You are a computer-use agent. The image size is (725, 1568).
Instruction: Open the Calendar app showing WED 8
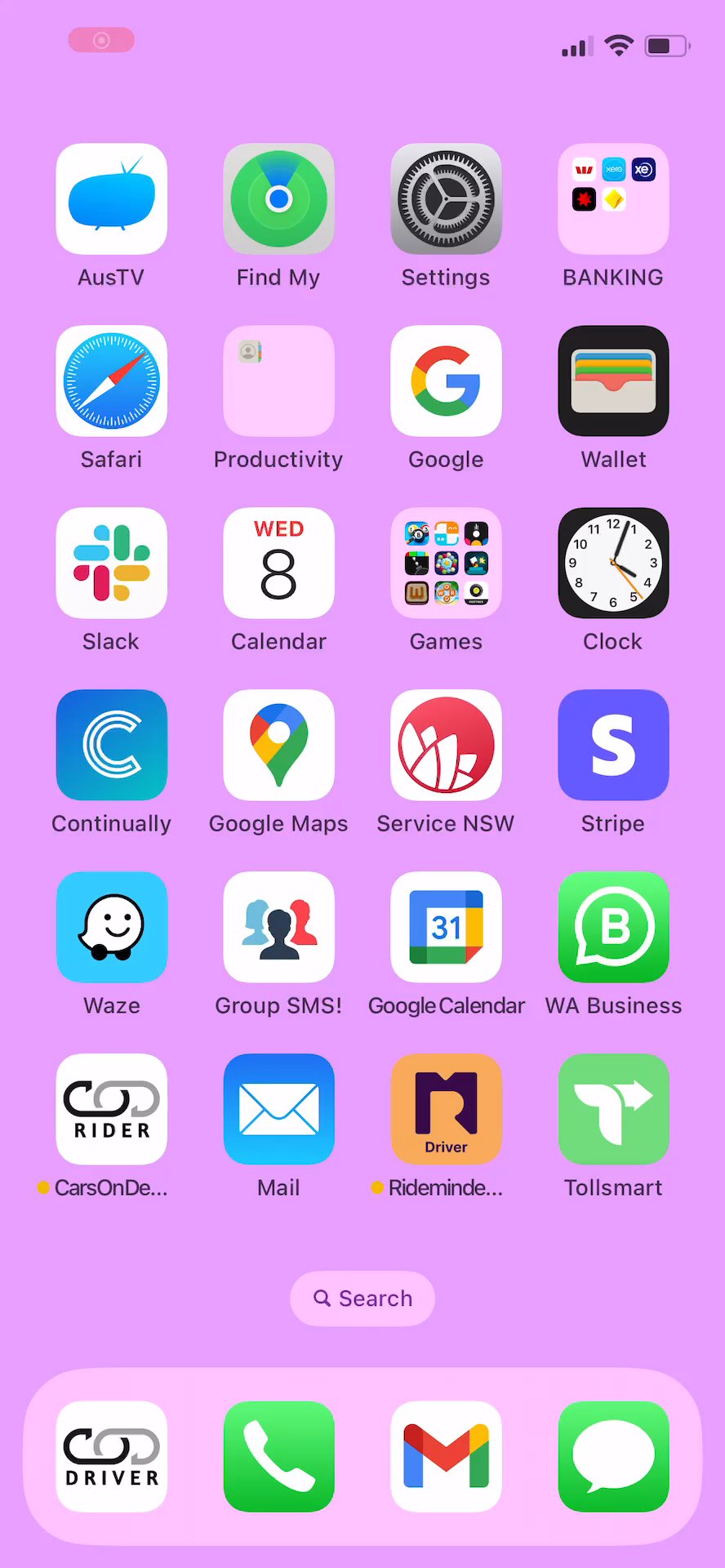pyautogui.click(x=278, y=563)
